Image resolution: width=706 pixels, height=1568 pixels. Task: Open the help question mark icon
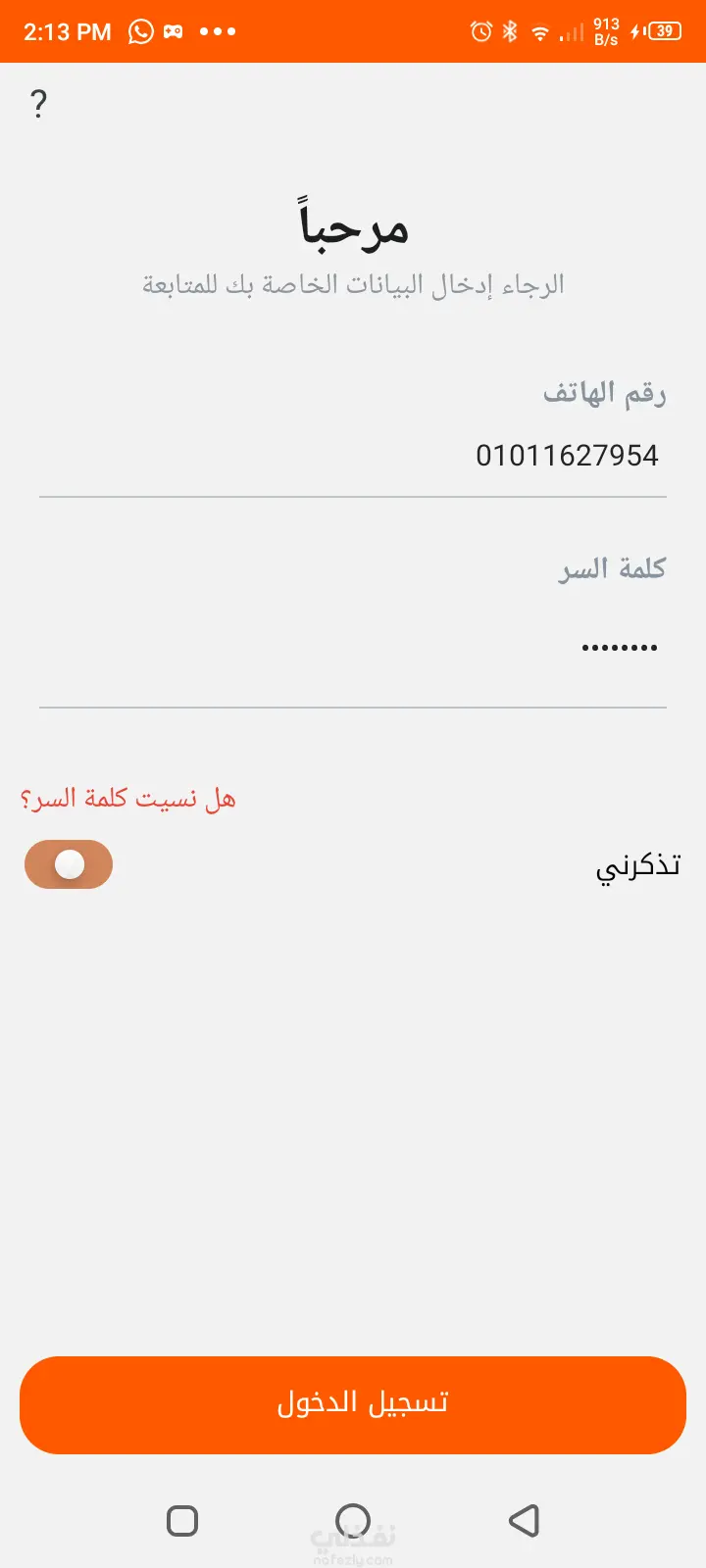click(x=38, y=103)
